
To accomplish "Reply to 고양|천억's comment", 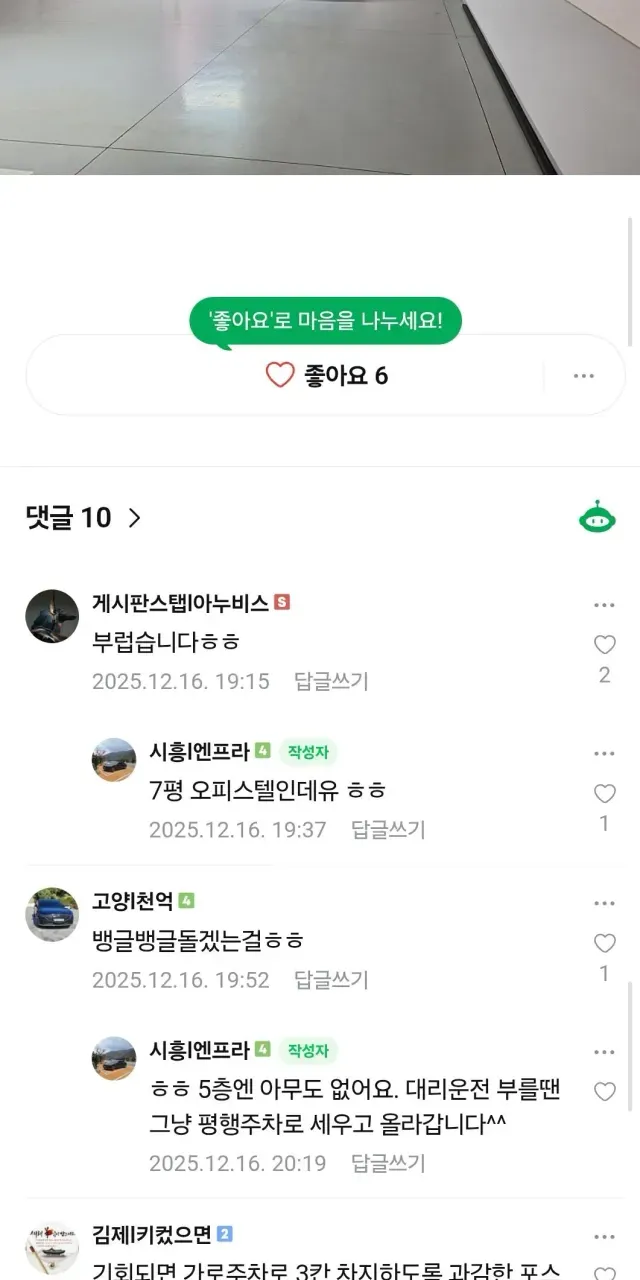I will (331, 980).
